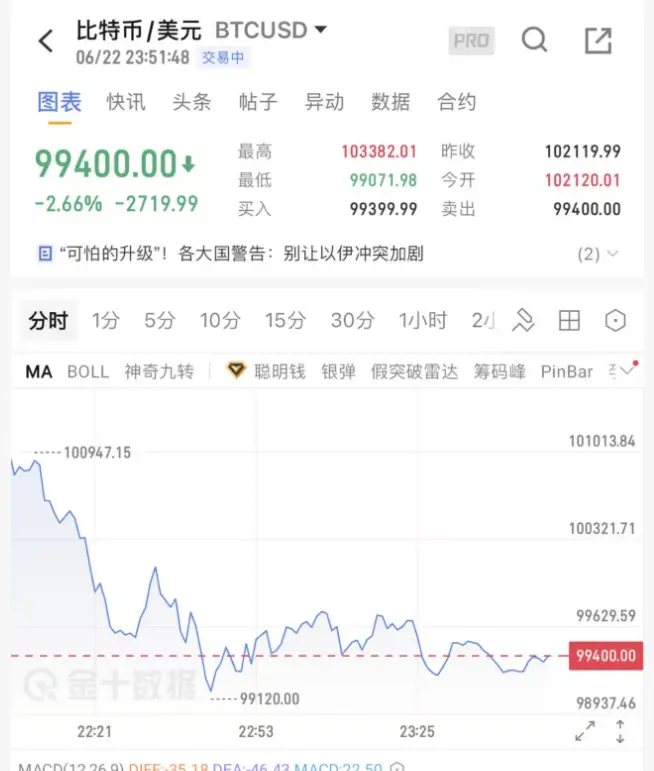Select the 5分 chart interval
Viewport: 654px width, 771px height.
coord(159,321)
